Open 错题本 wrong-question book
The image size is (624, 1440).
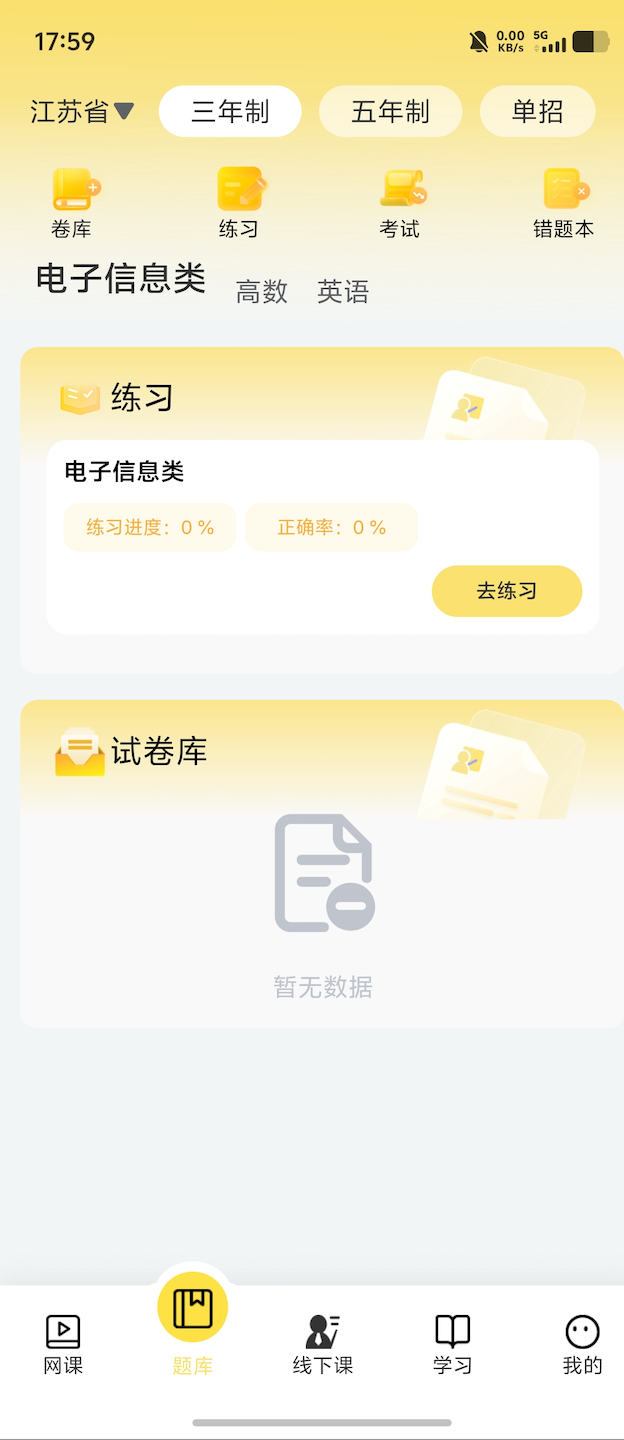point(564,202)
